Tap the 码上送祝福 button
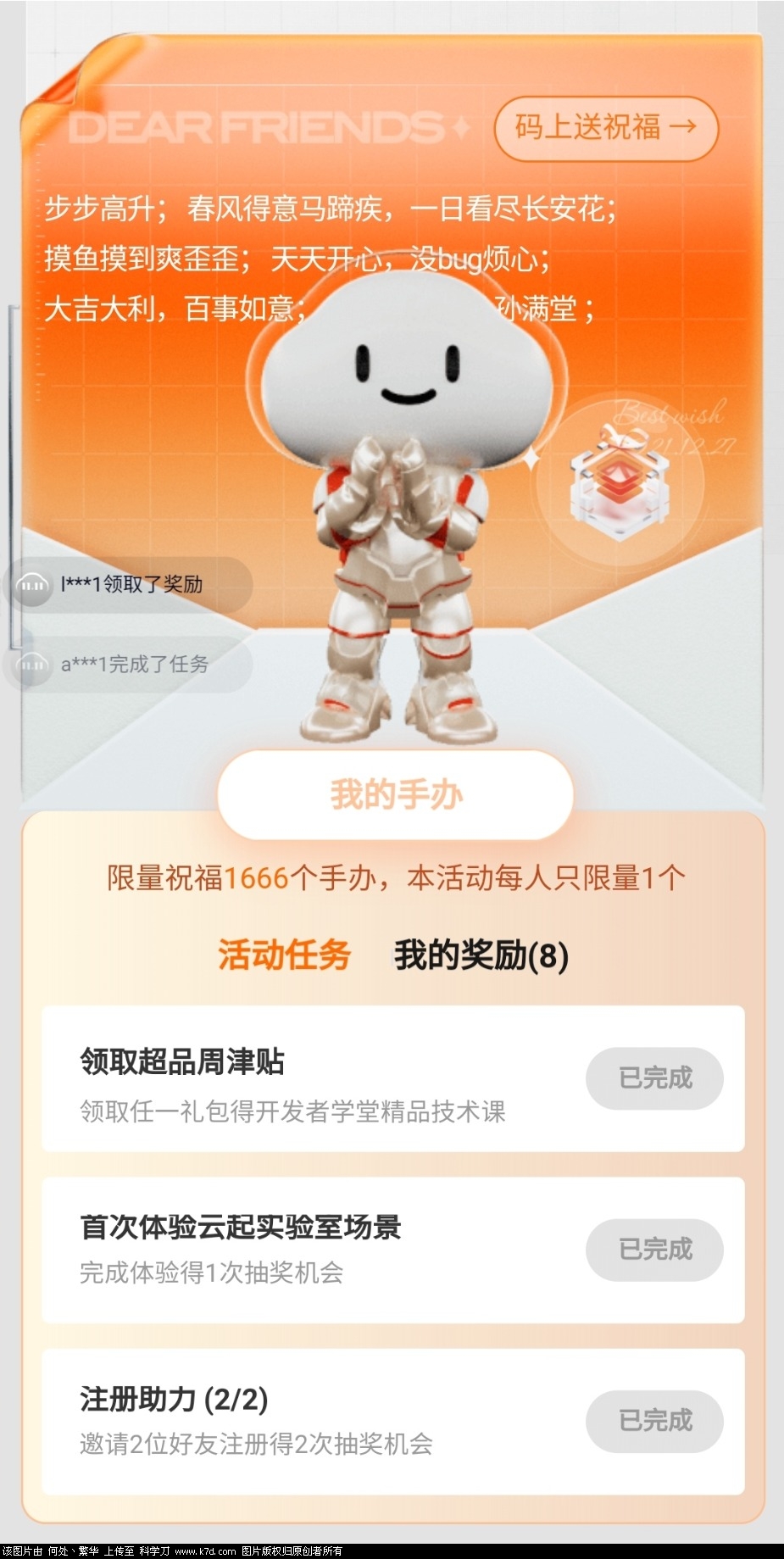The image size is (784, 1559). (606, 128)
